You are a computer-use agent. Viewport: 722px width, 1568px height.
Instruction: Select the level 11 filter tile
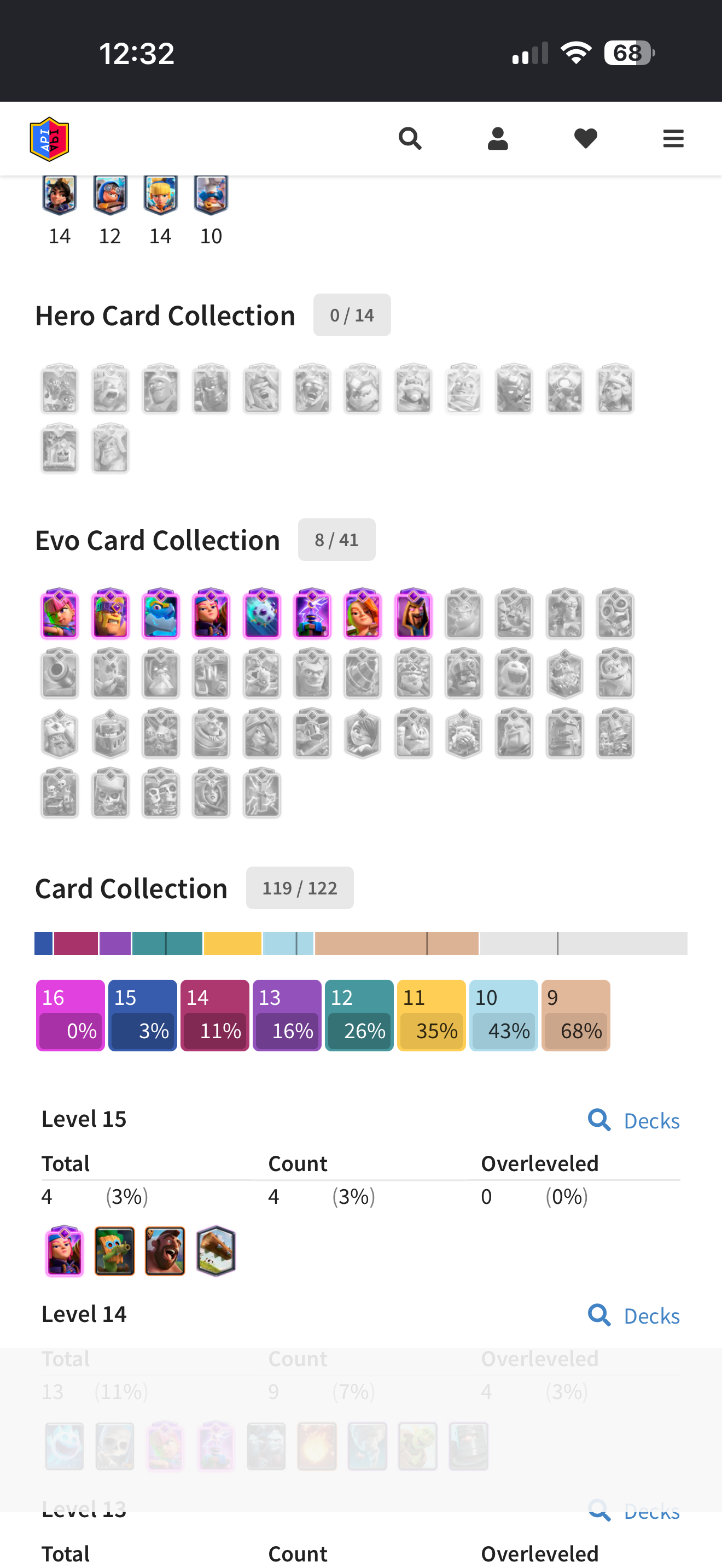(x=431, y=1015)
